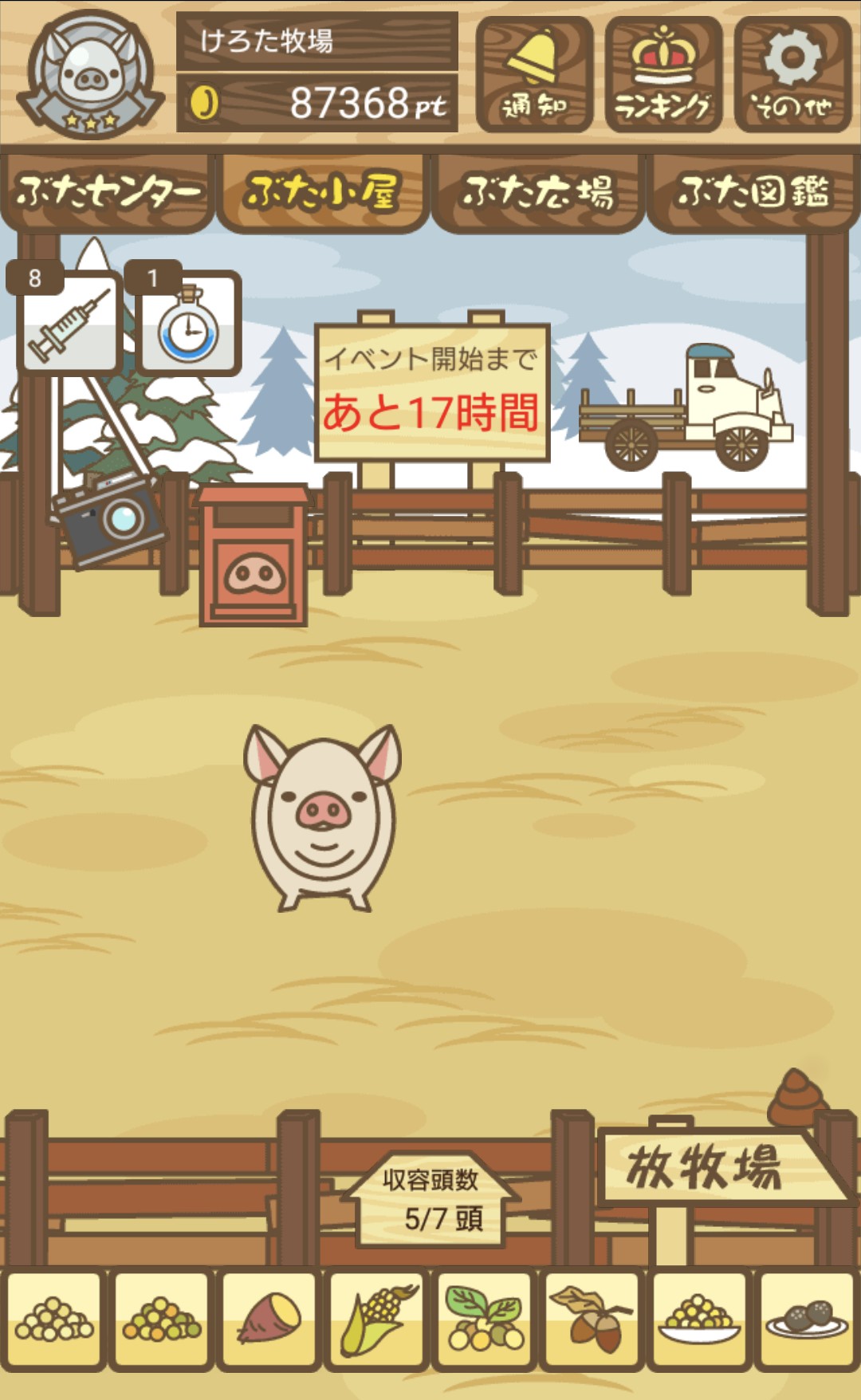Clean up the poop pile
This screenshot has width=861, height=1400.
797,1100
